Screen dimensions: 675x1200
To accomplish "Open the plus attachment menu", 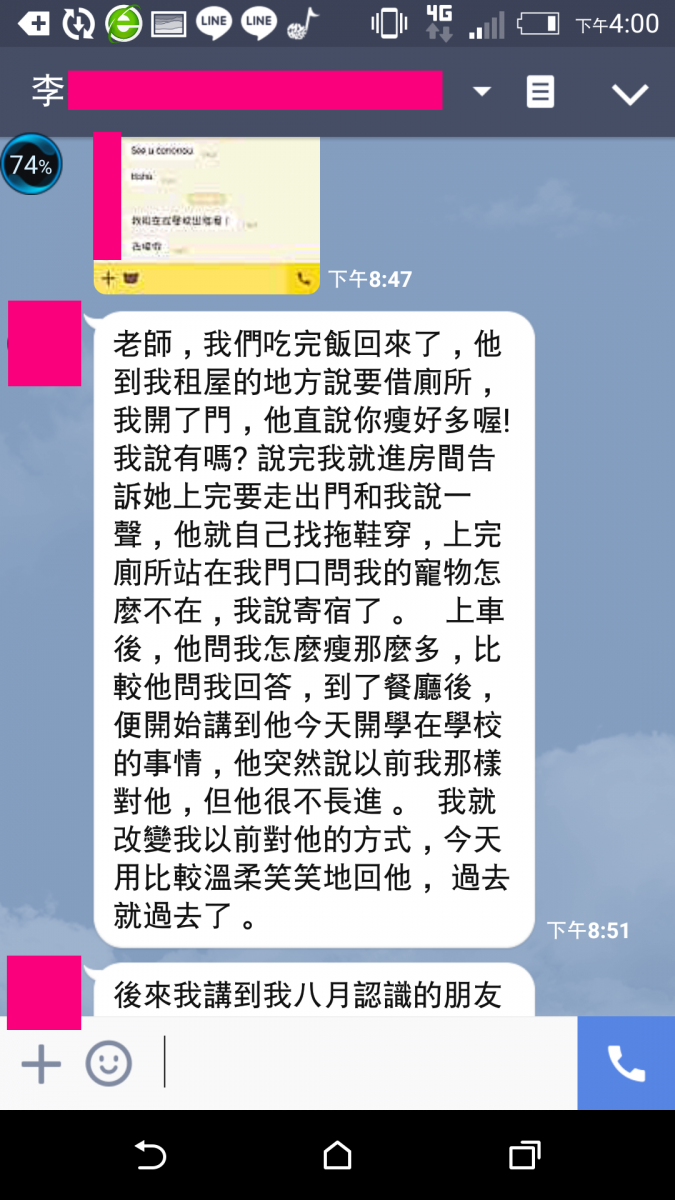I will tap(41, 1064).
